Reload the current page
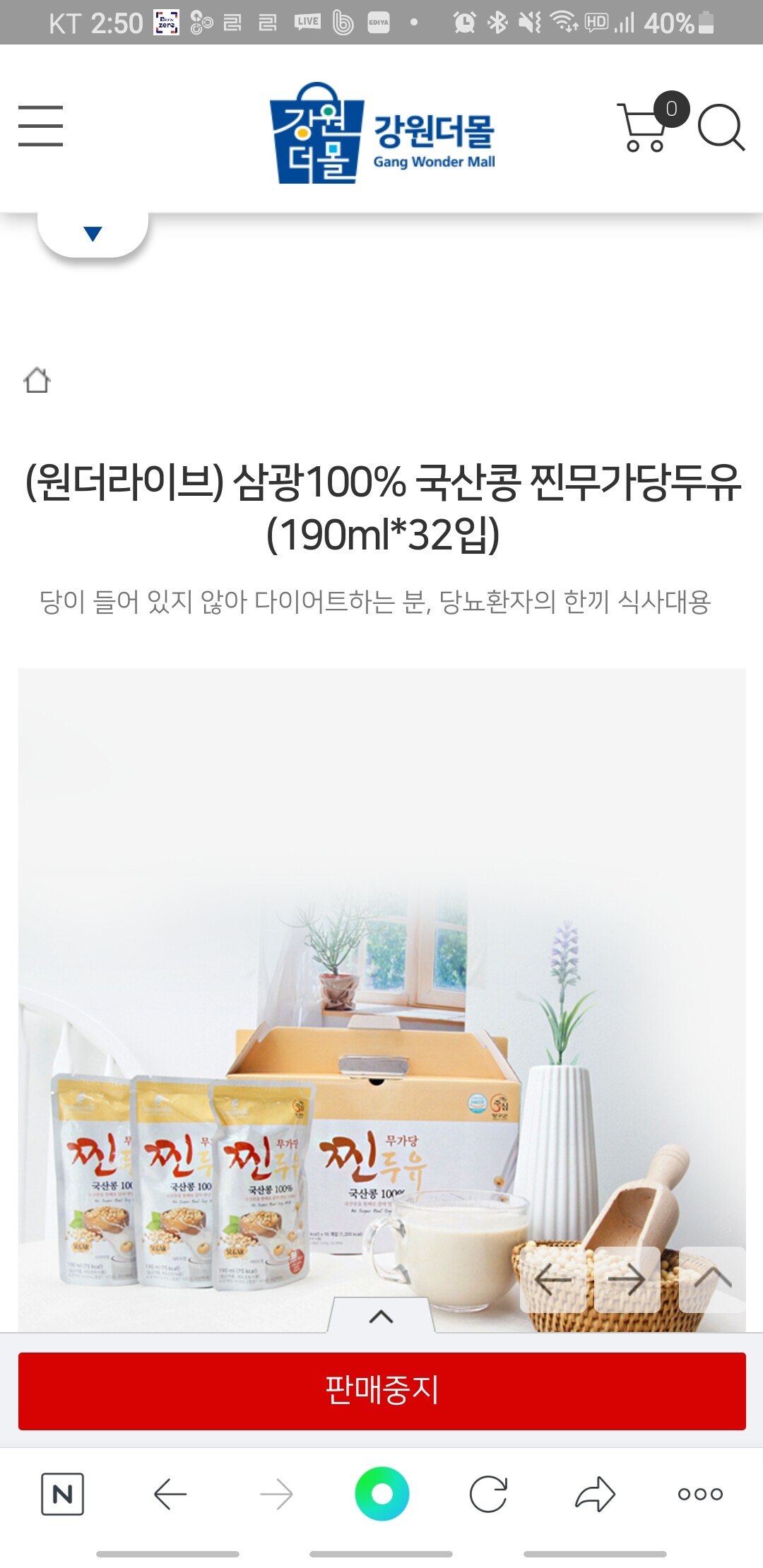 [x=488, y=1494]
